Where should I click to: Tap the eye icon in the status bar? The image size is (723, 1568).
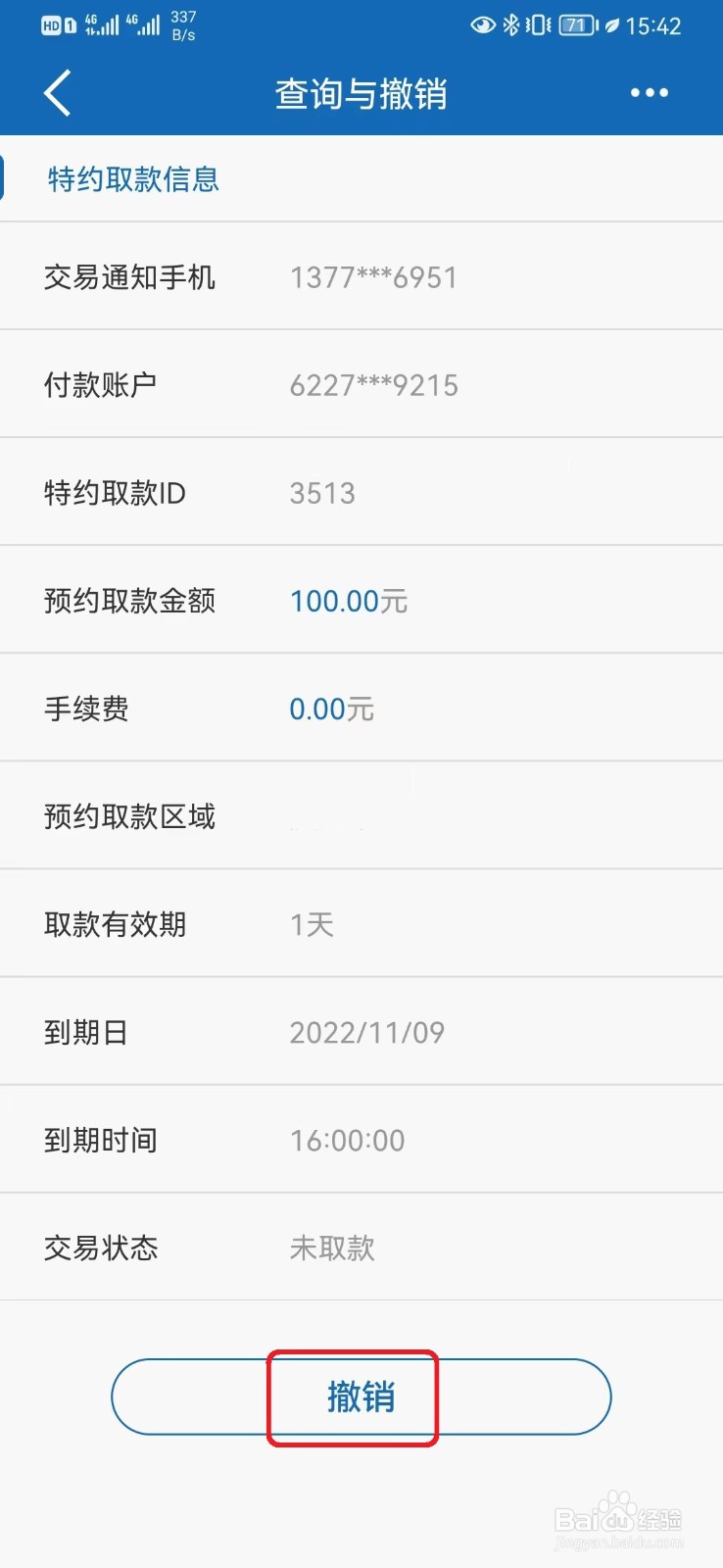coord(482,25)
